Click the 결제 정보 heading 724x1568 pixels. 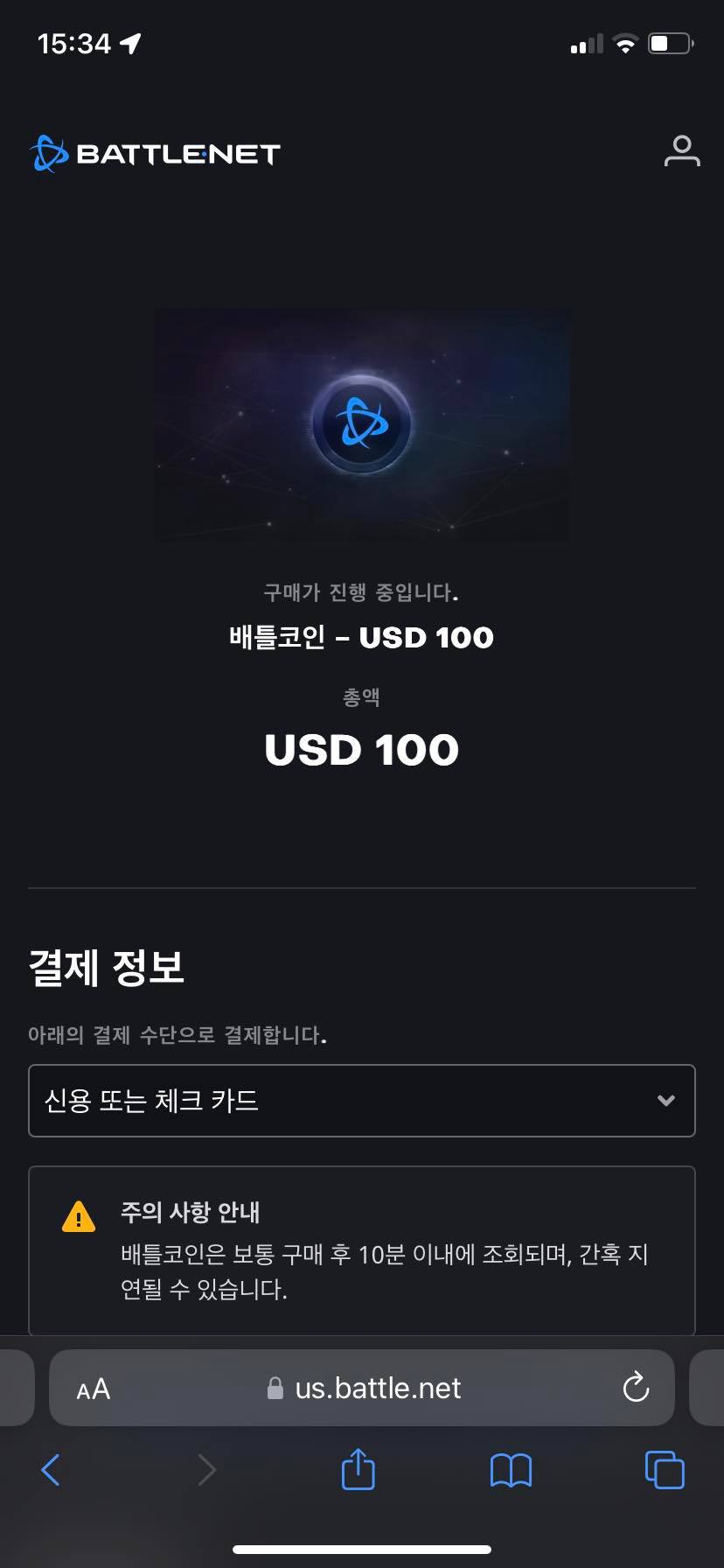tap(105, 967)
